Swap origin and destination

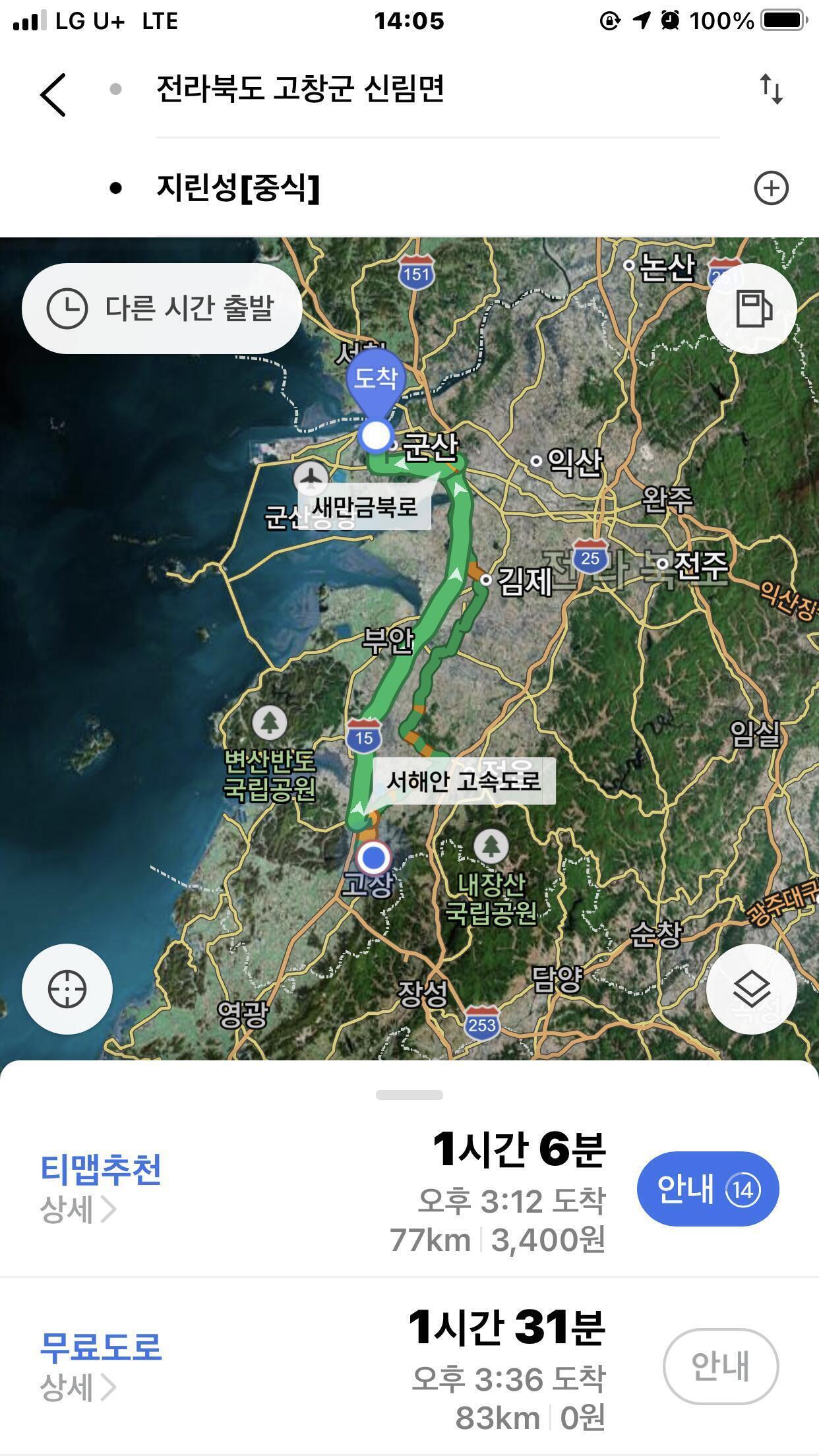[770, 90]
